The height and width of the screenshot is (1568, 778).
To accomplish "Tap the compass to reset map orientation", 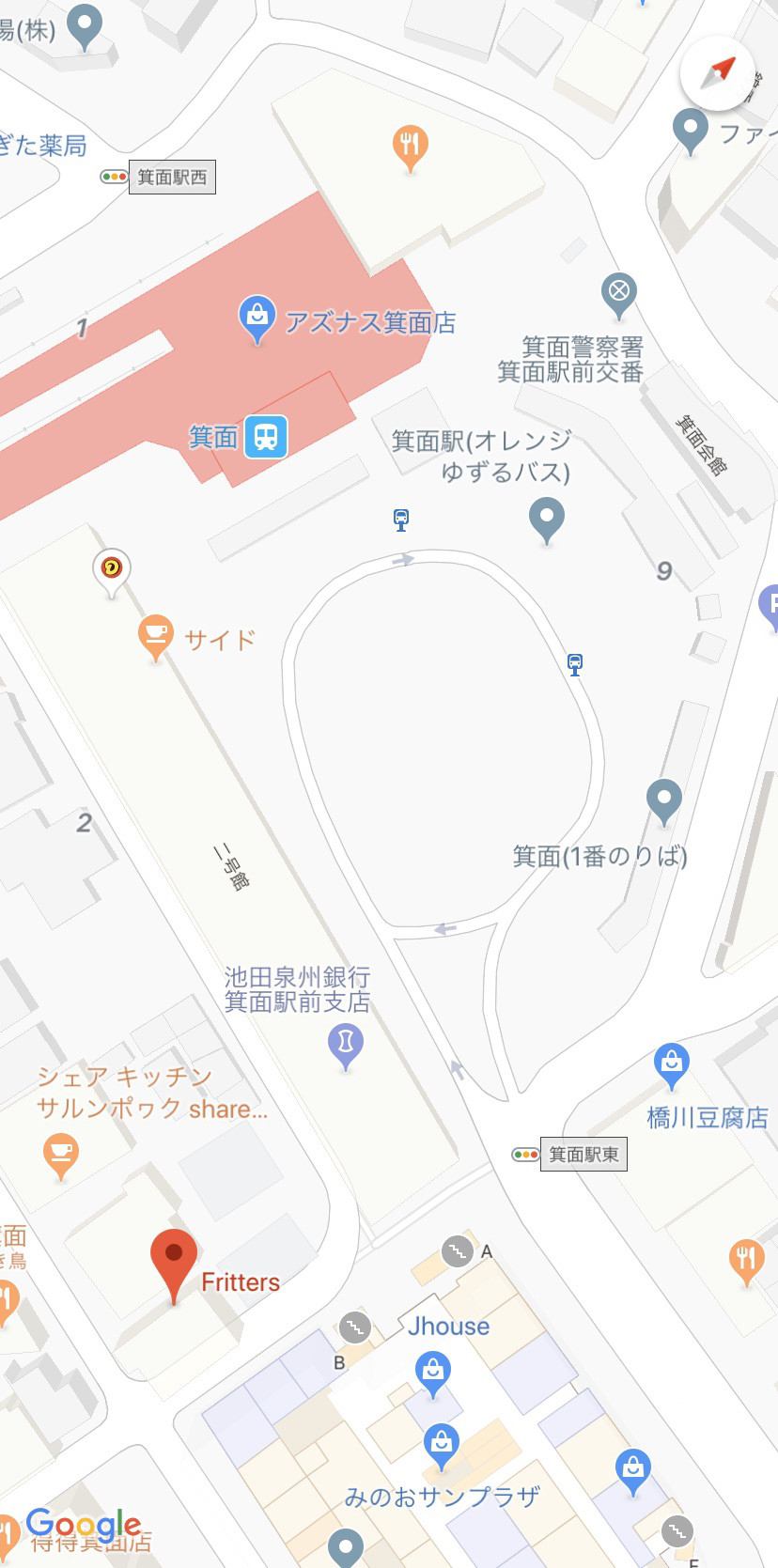I will point(718,72).
